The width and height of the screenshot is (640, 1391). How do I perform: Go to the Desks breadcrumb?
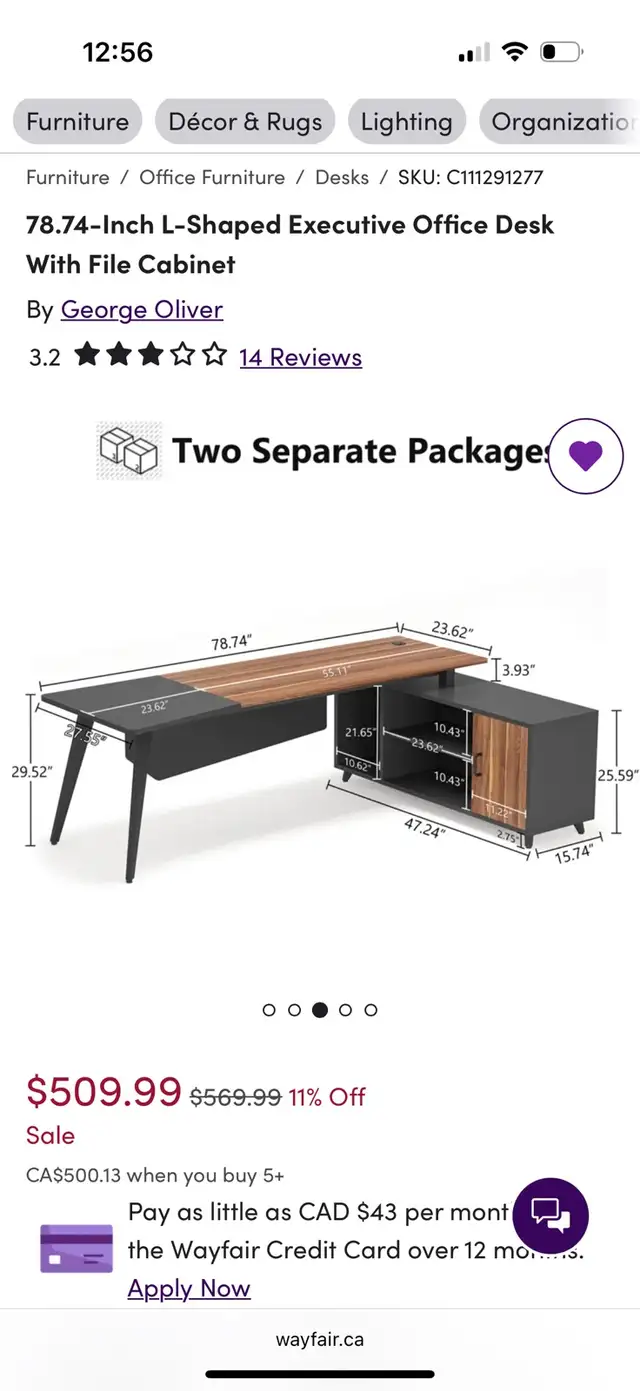coord(342,178)
